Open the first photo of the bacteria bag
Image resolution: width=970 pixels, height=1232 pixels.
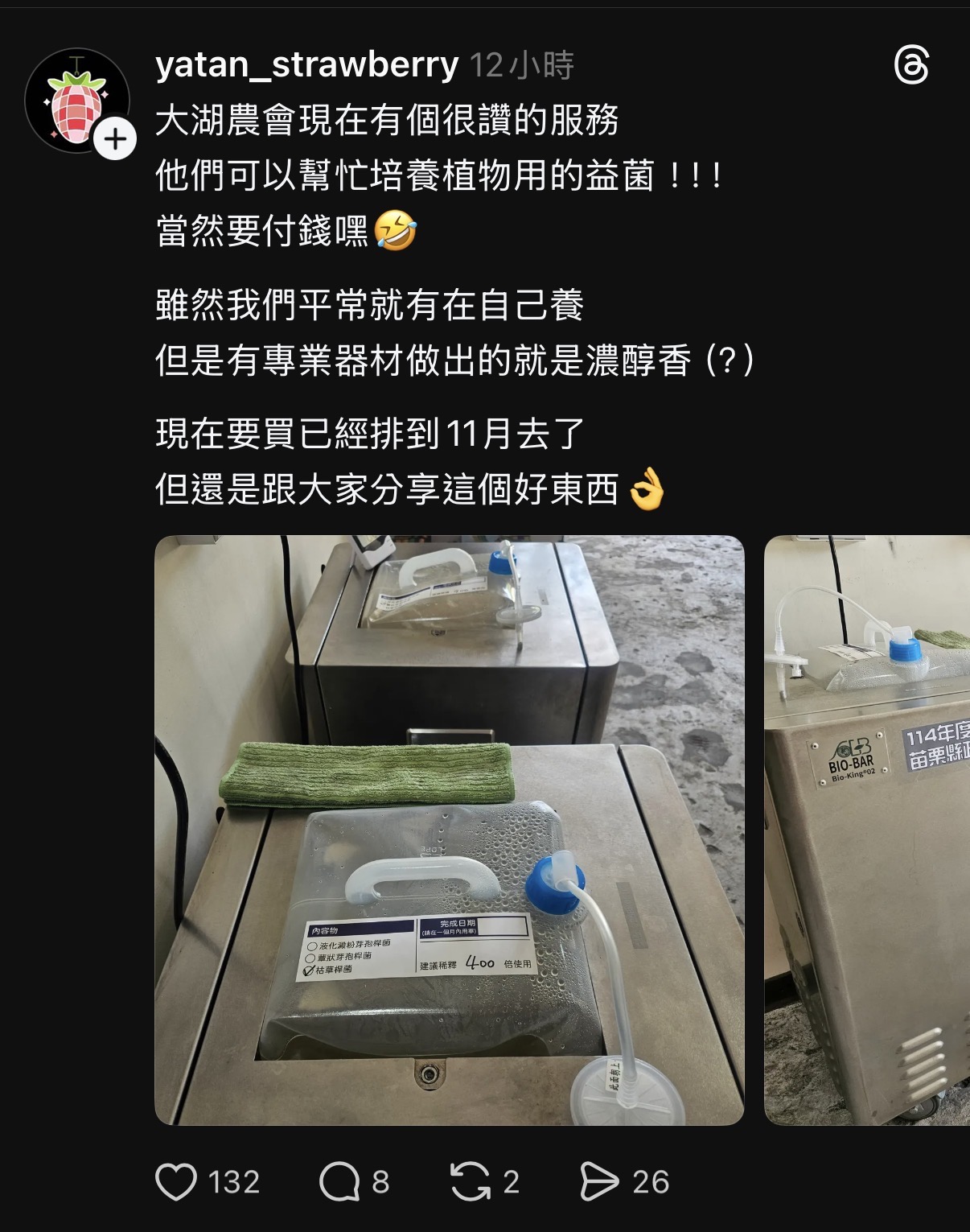449,830
